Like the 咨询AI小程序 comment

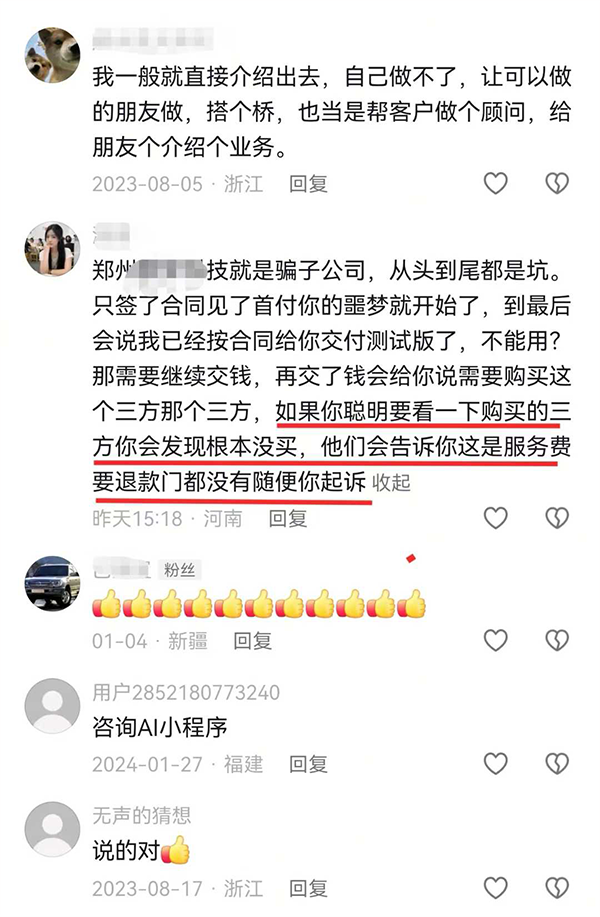[x=495, y=764]
